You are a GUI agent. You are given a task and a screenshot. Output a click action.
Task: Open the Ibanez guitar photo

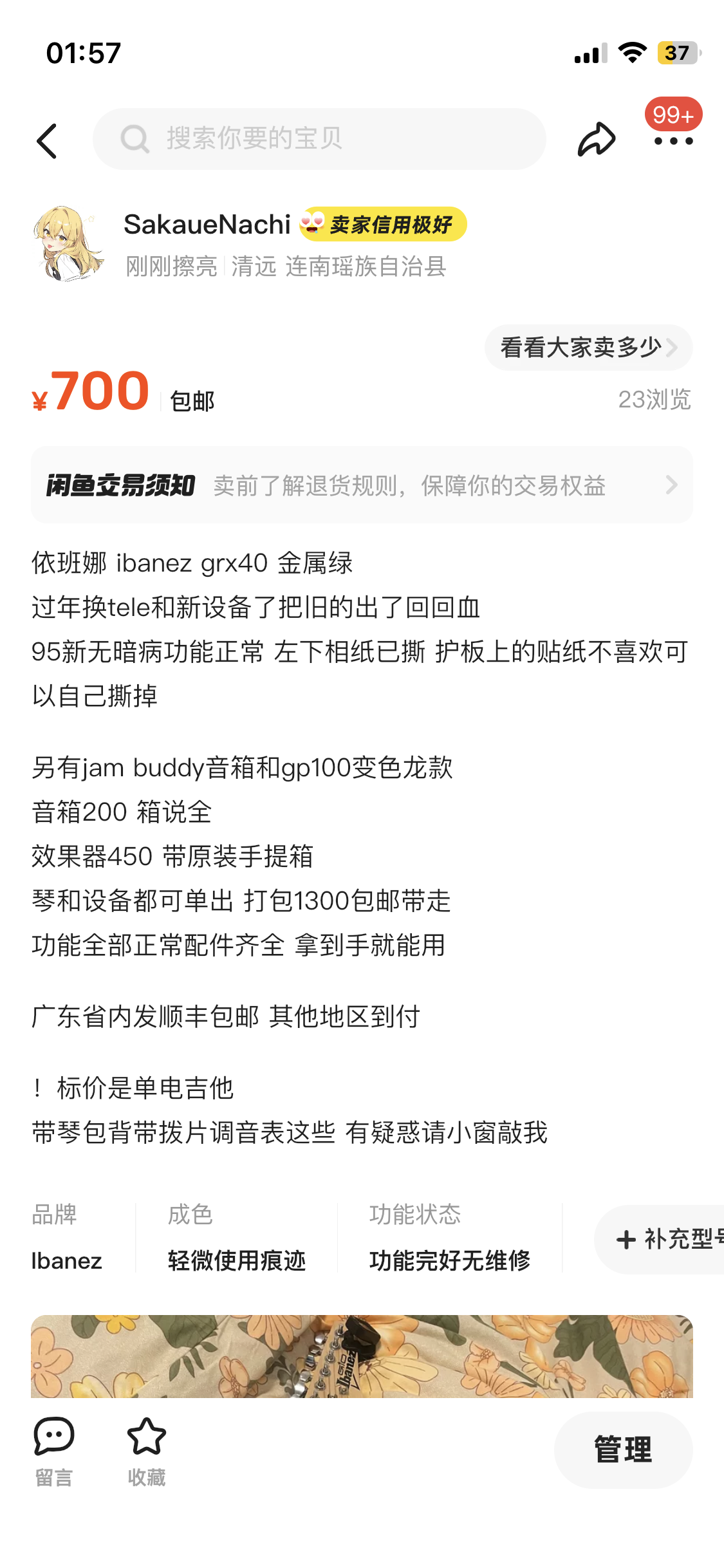point(362,1356)
